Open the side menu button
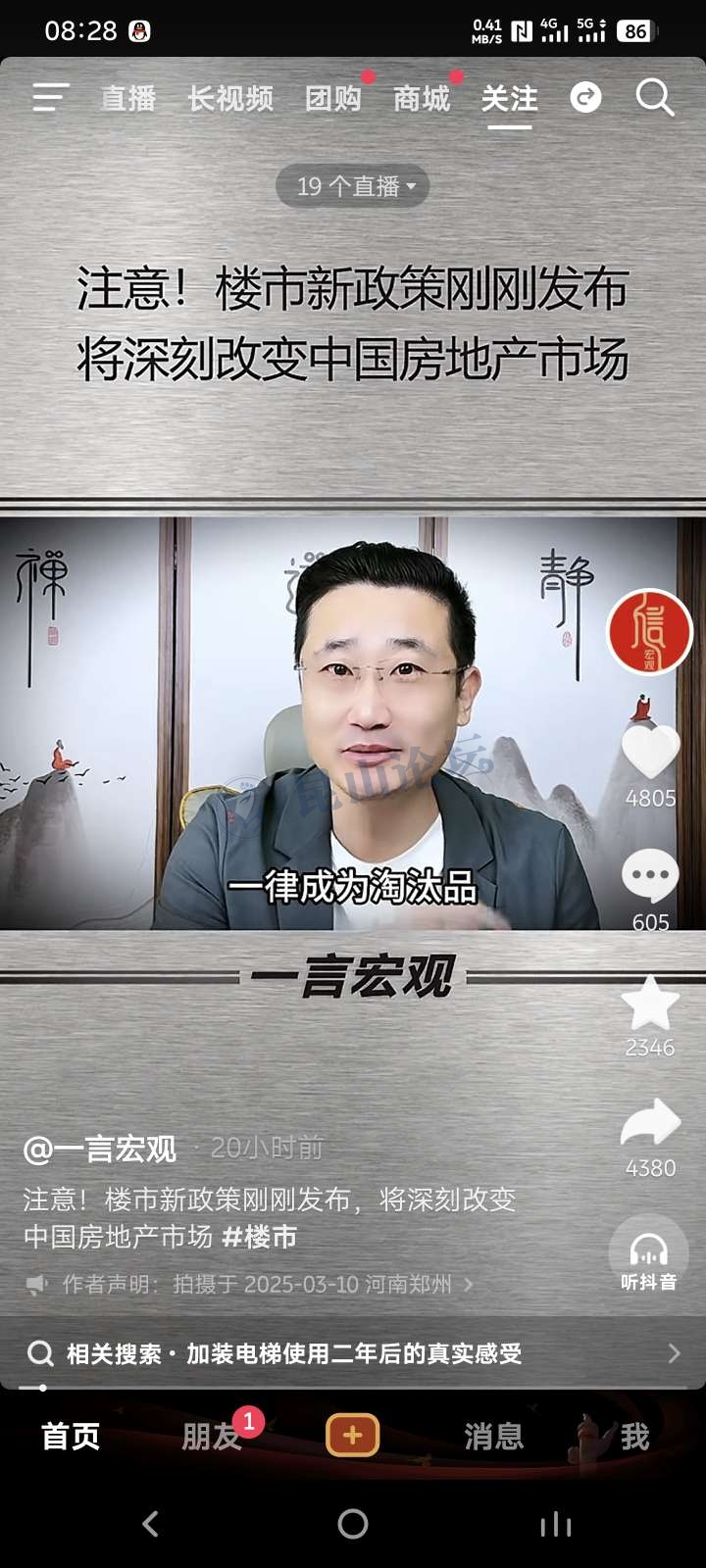The height and width of the screenshot is (1568, 706). 50,97
